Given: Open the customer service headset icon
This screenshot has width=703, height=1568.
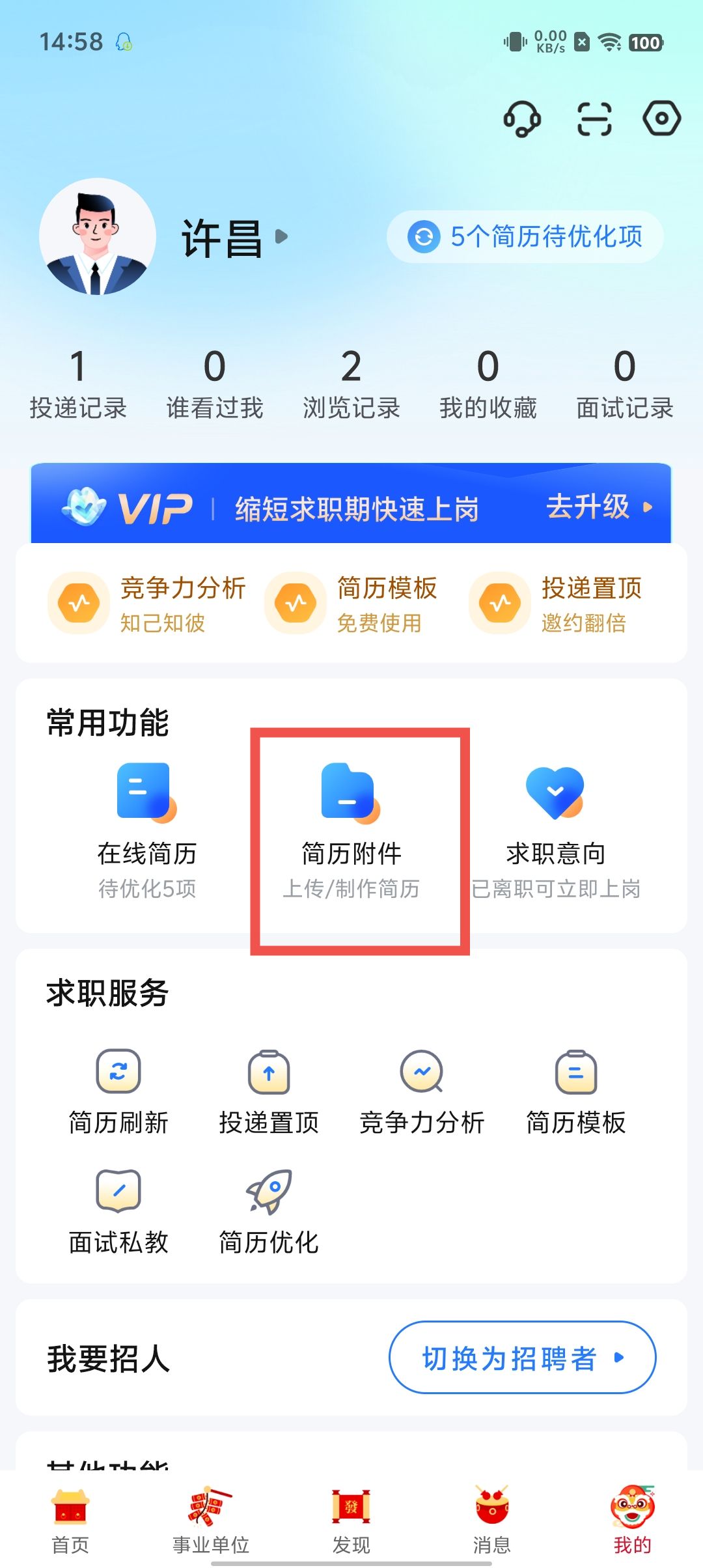Looking at the screenshot, I should (x=522, y=119).
